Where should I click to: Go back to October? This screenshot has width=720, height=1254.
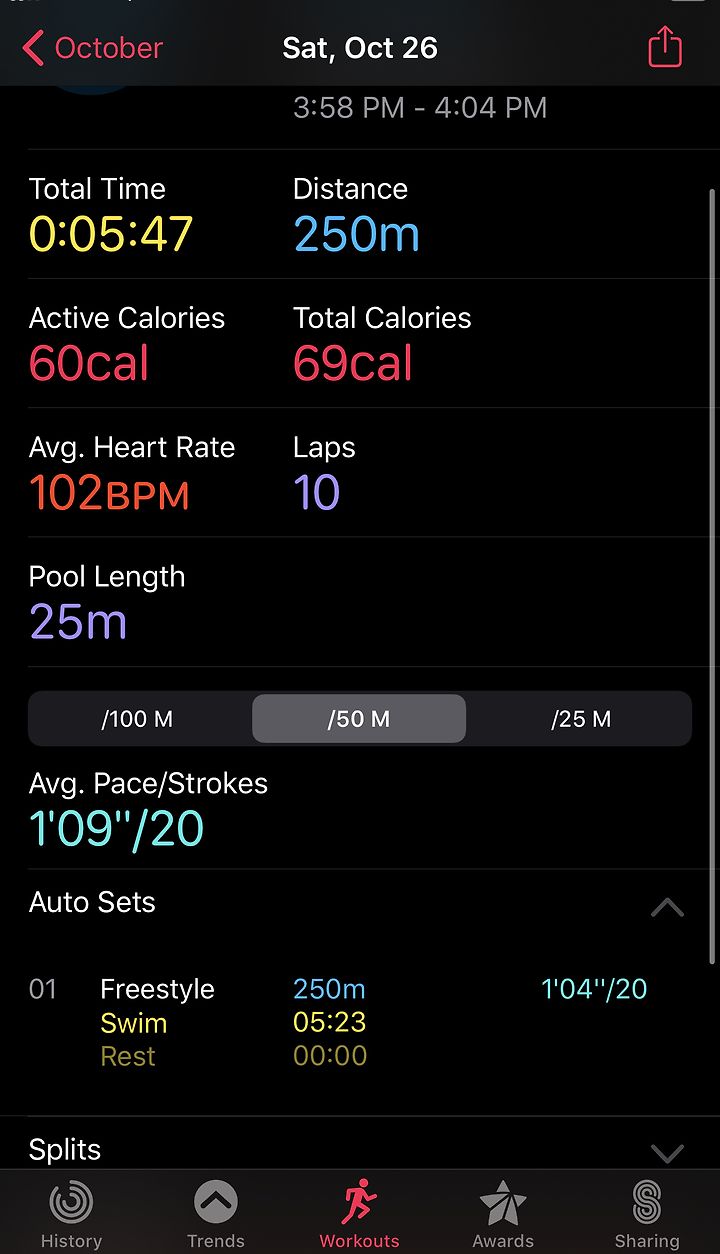point(92,48)
